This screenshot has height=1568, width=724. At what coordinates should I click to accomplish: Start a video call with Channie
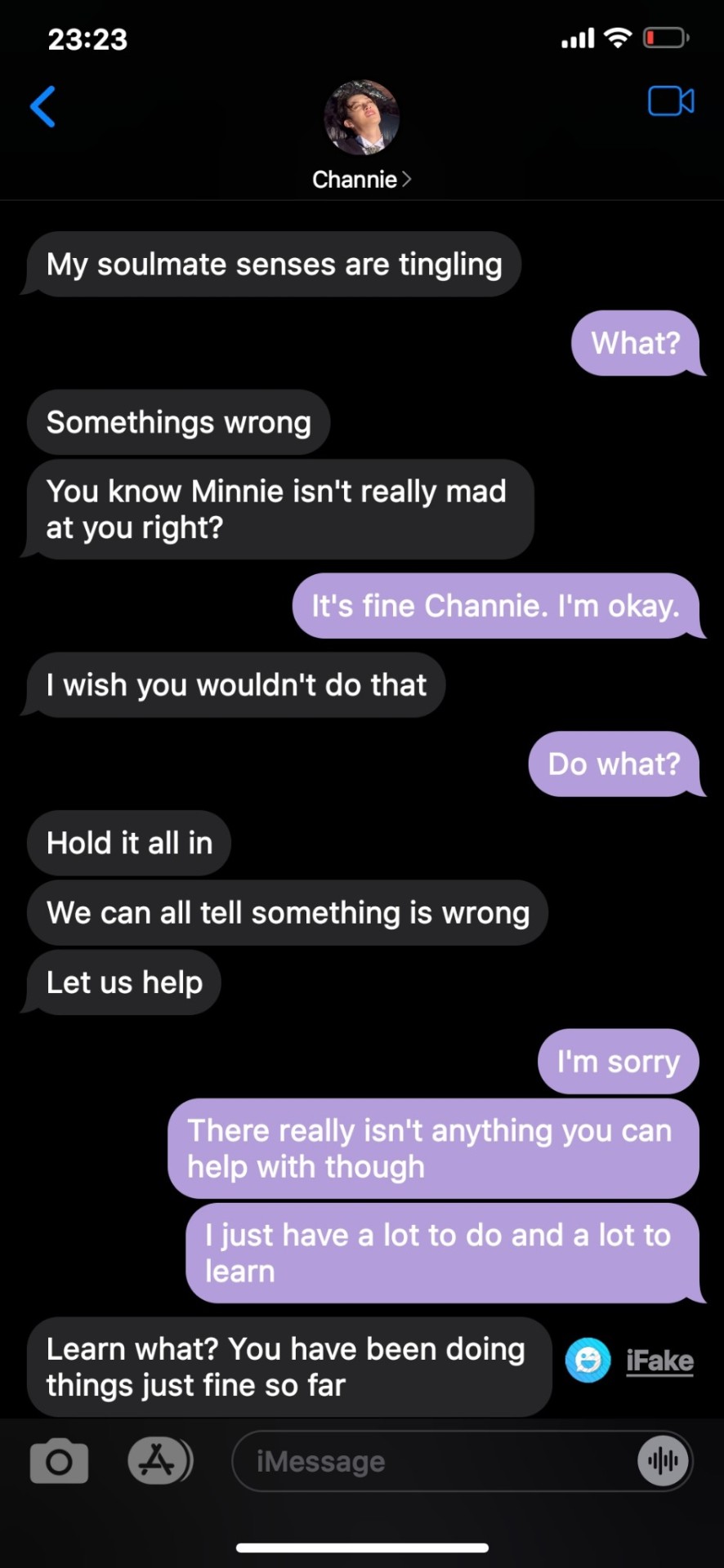(x=671, y=101)
